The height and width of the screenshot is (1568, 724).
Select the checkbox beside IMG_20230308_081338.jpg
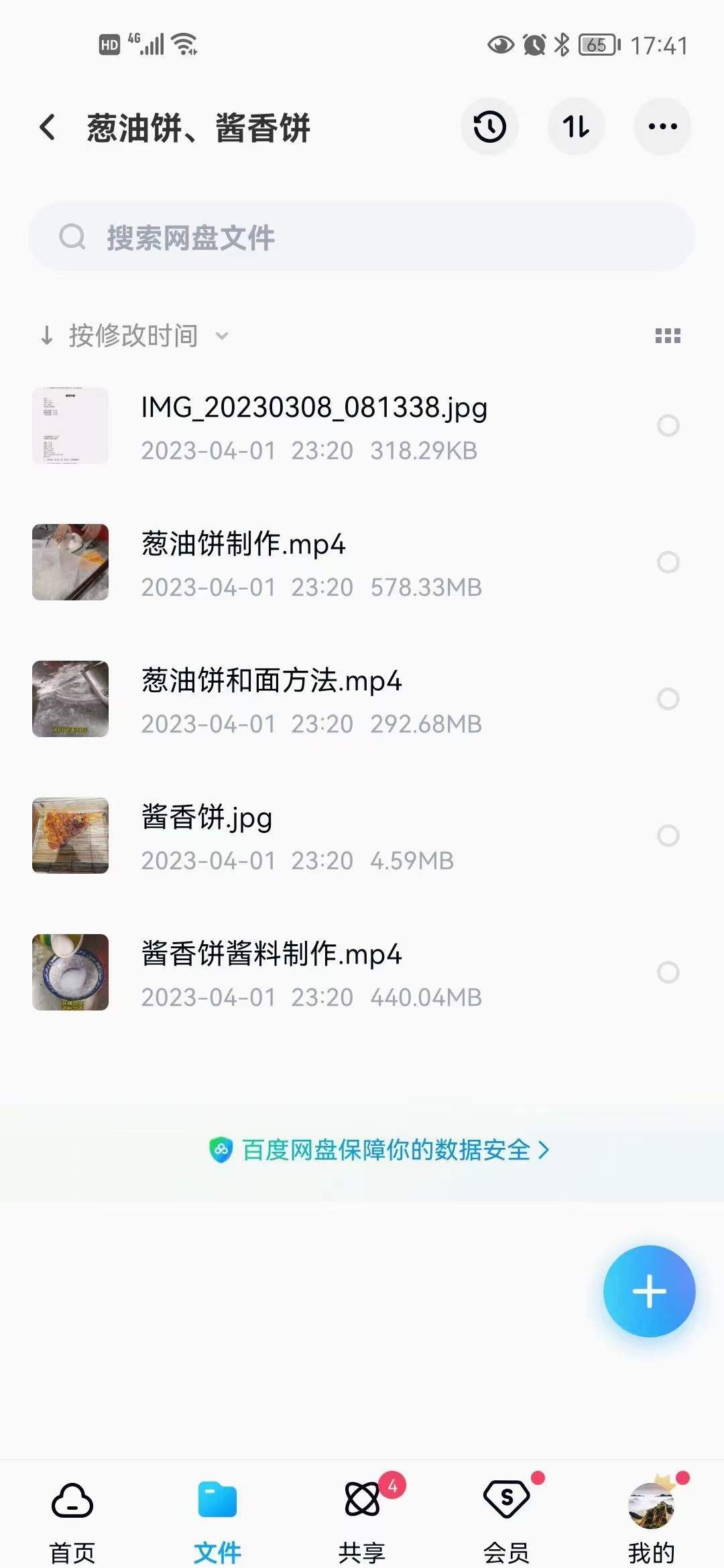click(668, 426)
